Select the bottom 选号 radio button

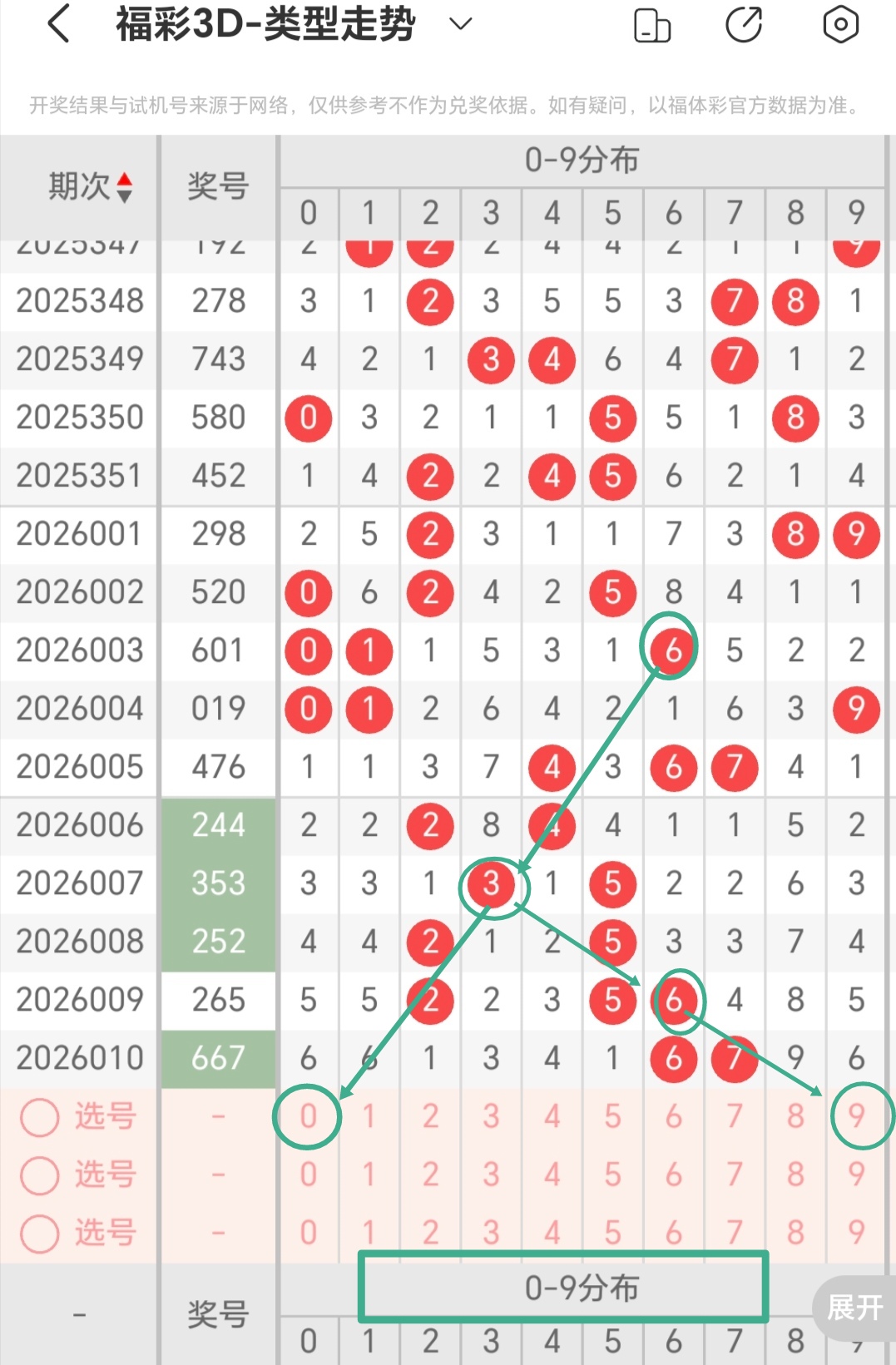point(39,1234)
